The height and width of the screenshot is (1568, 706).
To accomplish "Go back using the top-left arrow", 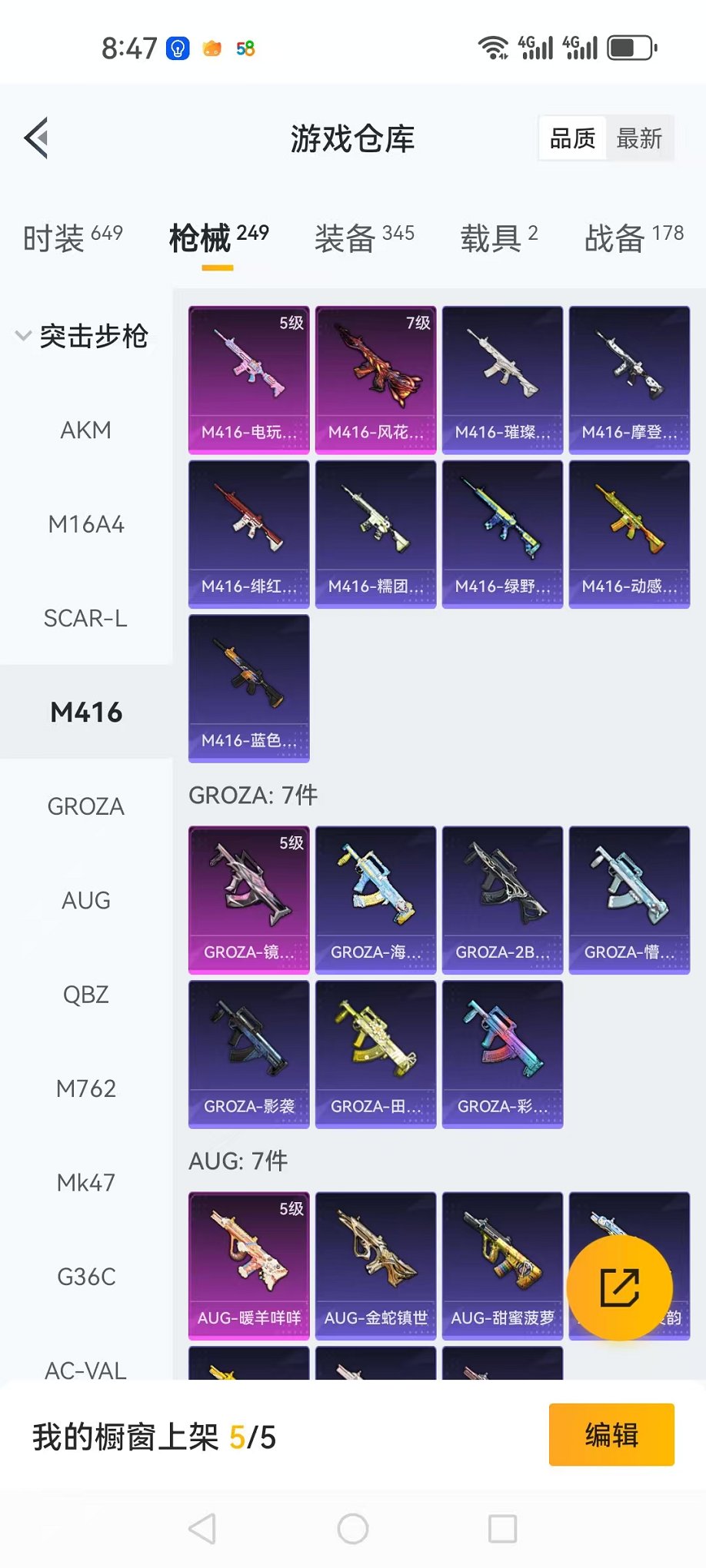I will [36, 138].
